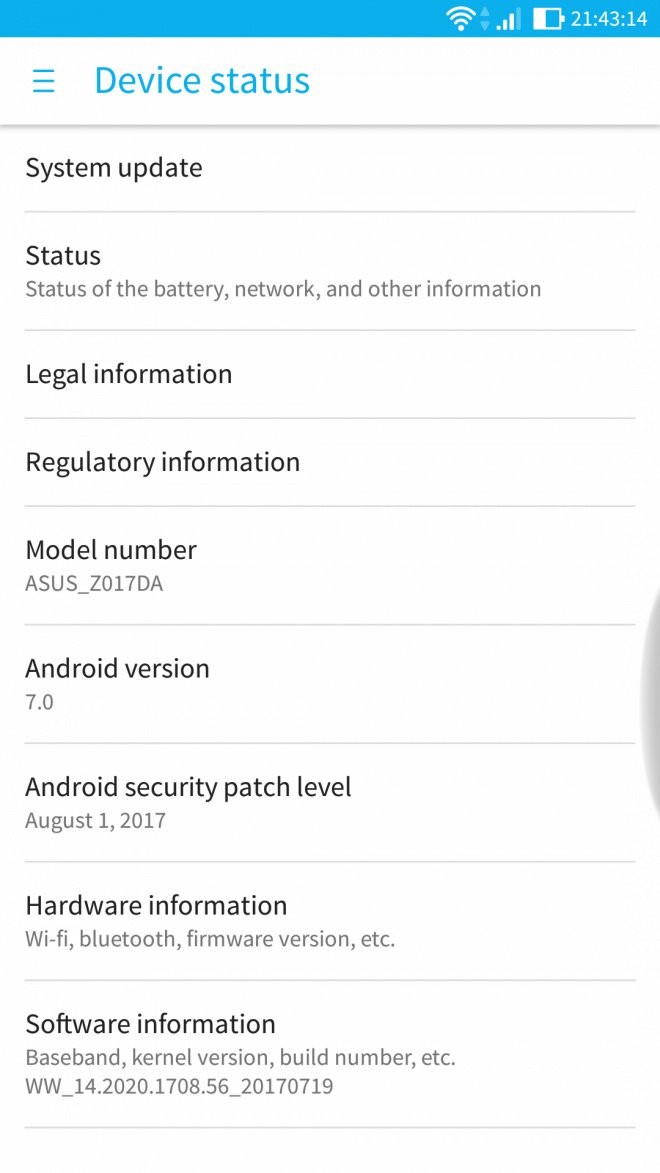Tap Android security patch level
Screen dimensions: 660x1173
[330, 803]
